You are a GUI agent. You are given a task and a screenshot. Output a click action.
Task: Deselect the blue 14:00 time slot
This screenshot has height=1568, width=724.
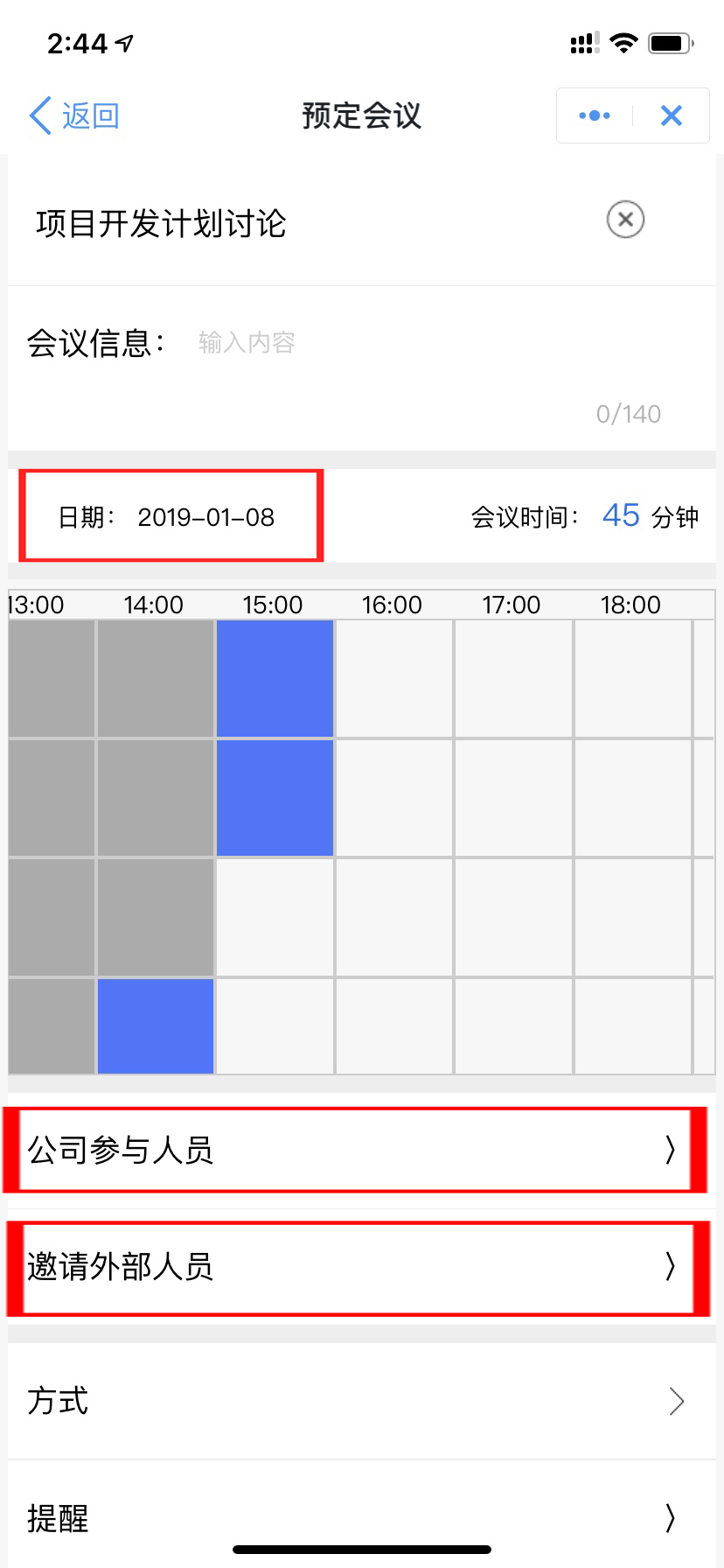pyautogui.click(x=156, y=1026)
